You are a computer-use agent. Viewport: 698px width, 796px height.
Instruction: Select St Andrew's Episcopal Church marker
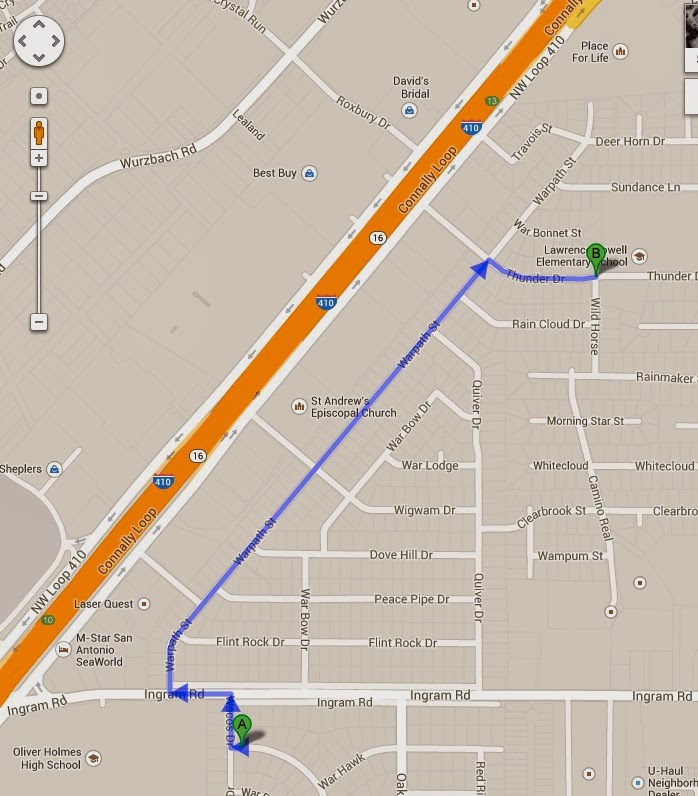coord(298,406)
